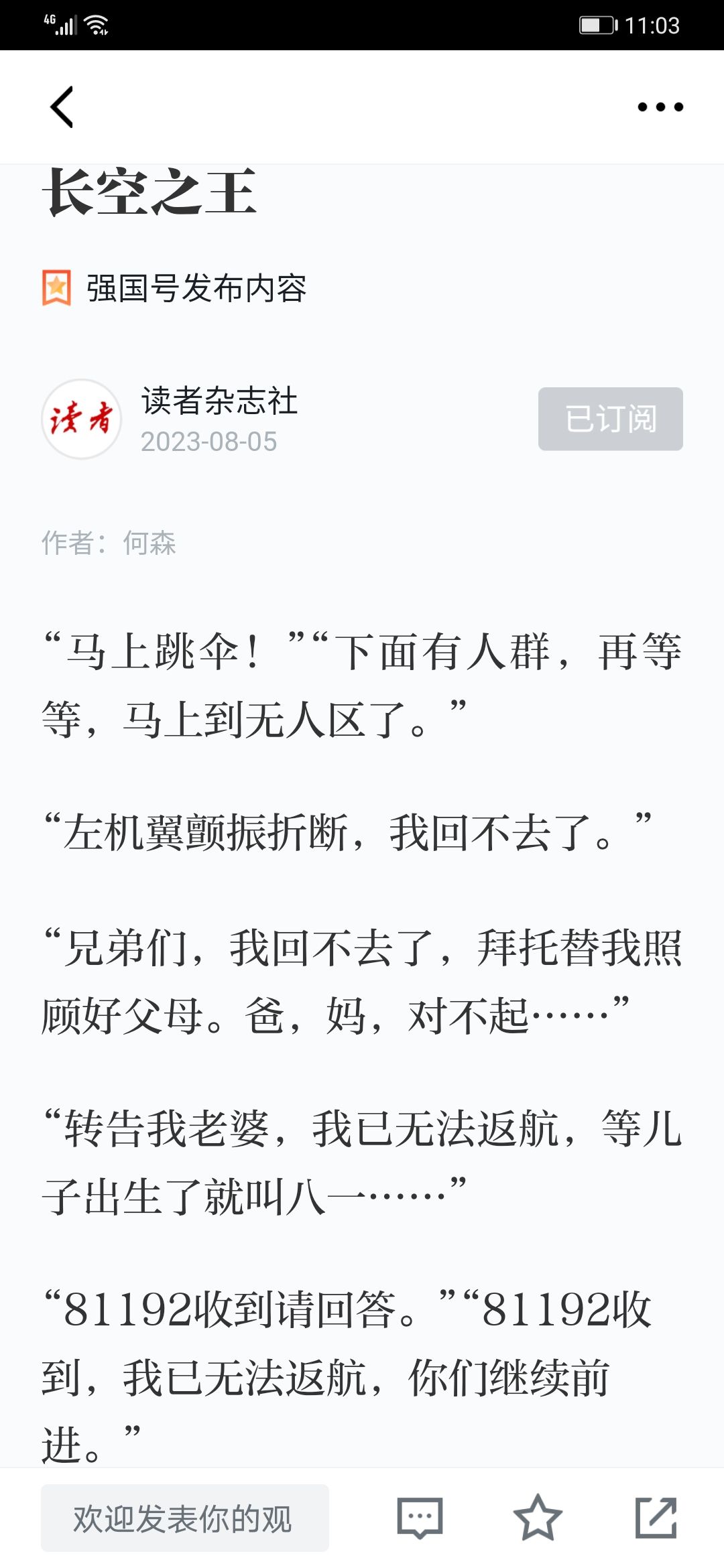Tap the 已订阅 subscription button
This screenshot has height=1568, width=724.
pyautogui.click(x=610, y=419)
